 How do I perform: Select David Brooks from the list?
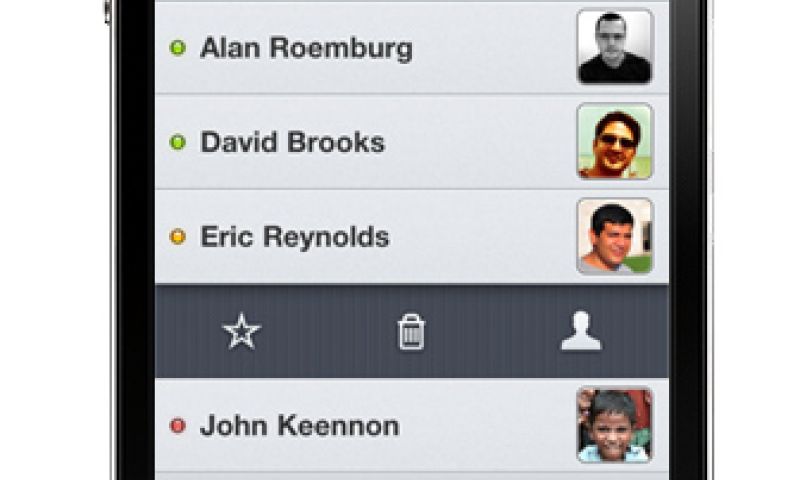point(292,142)
